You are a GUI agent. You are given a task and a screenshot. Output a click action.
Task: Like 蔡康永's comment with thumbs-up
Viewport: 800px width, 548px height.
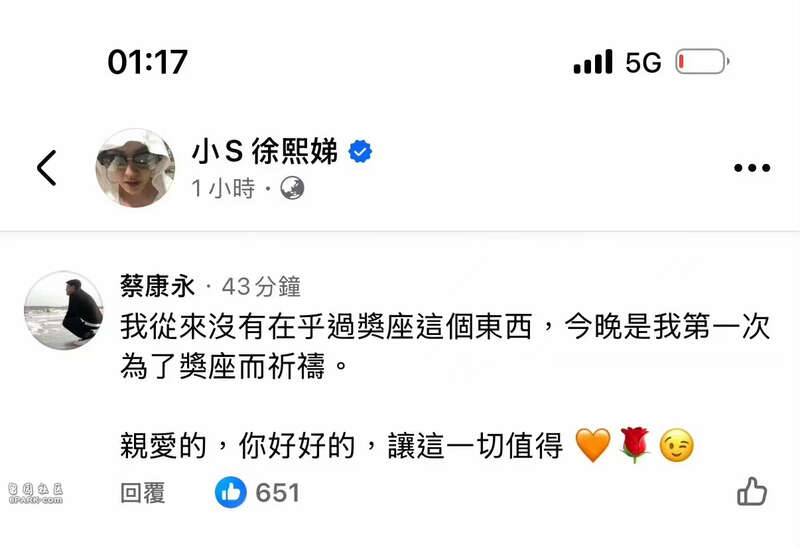click(x=751, y=491)
